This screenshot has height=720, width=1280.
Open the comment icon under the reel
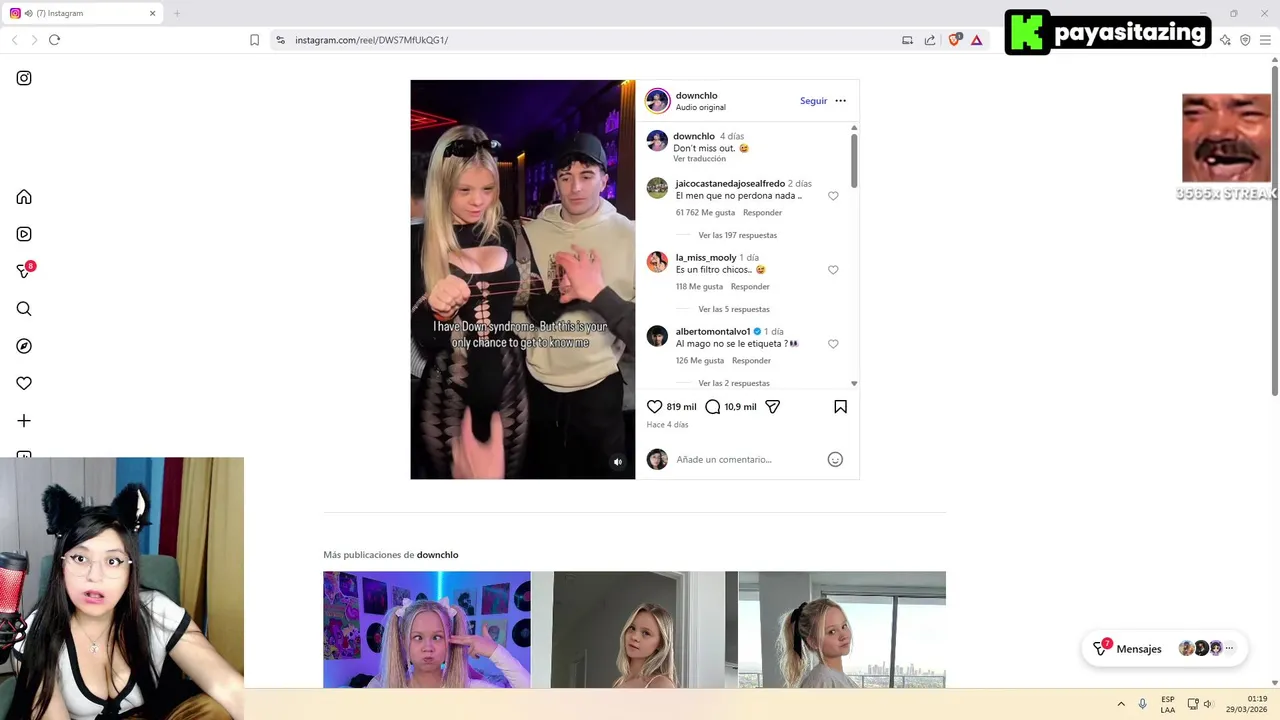[712, 407]
